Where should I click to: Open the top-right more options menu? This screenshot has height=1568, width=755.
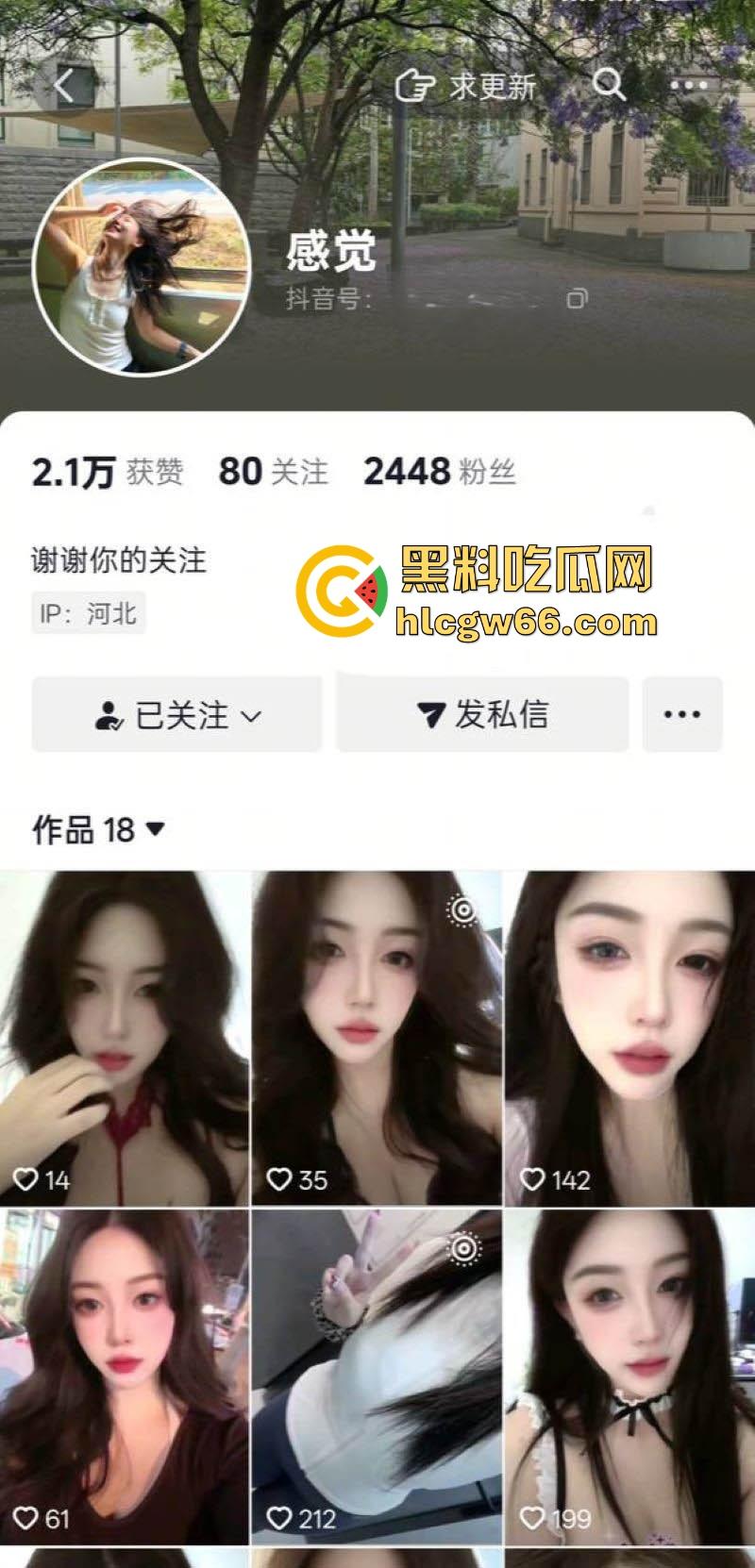click(x=687, y=84)
